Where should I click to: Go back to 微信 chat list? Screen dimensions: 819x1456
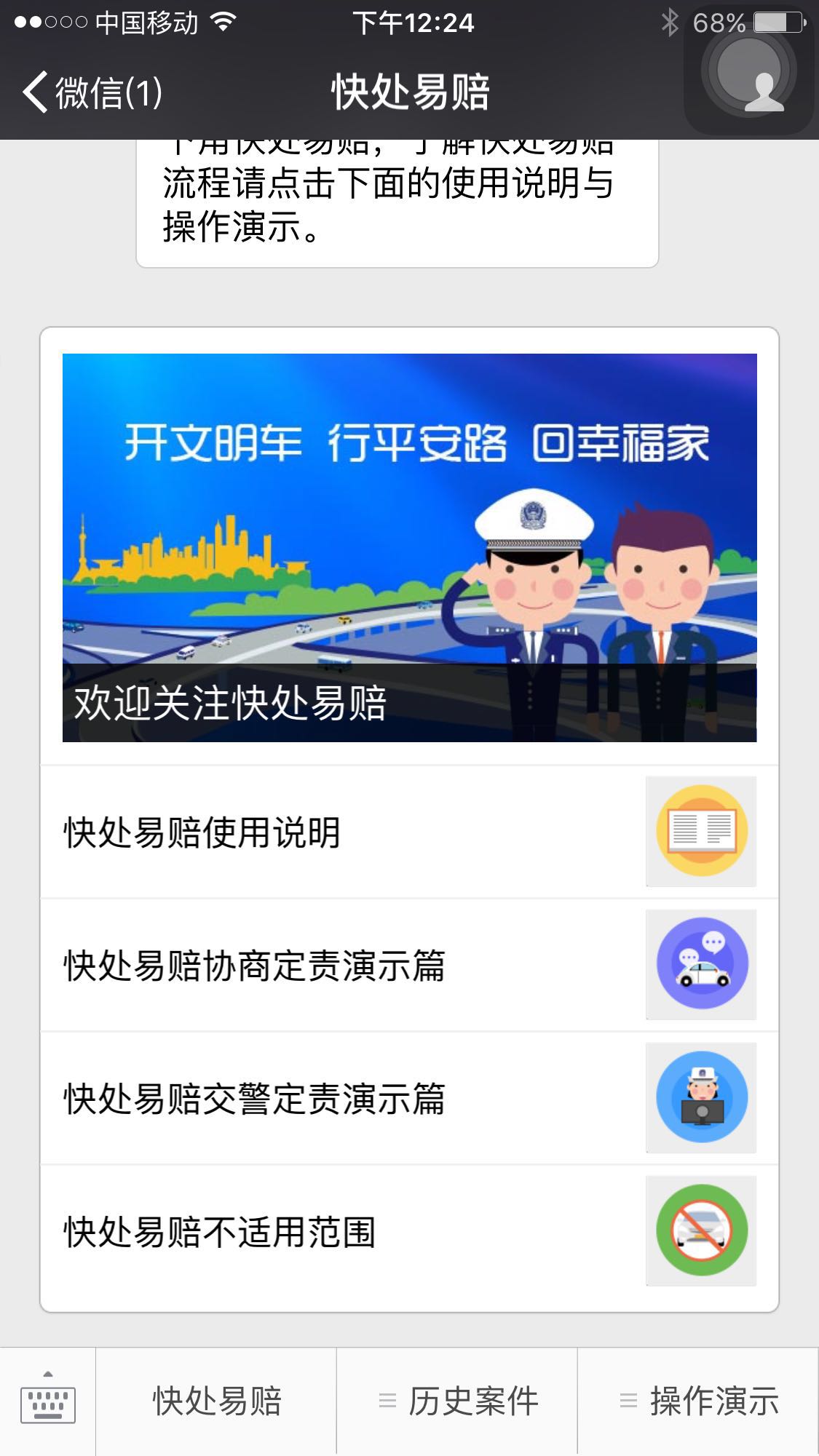pos(91,92)
